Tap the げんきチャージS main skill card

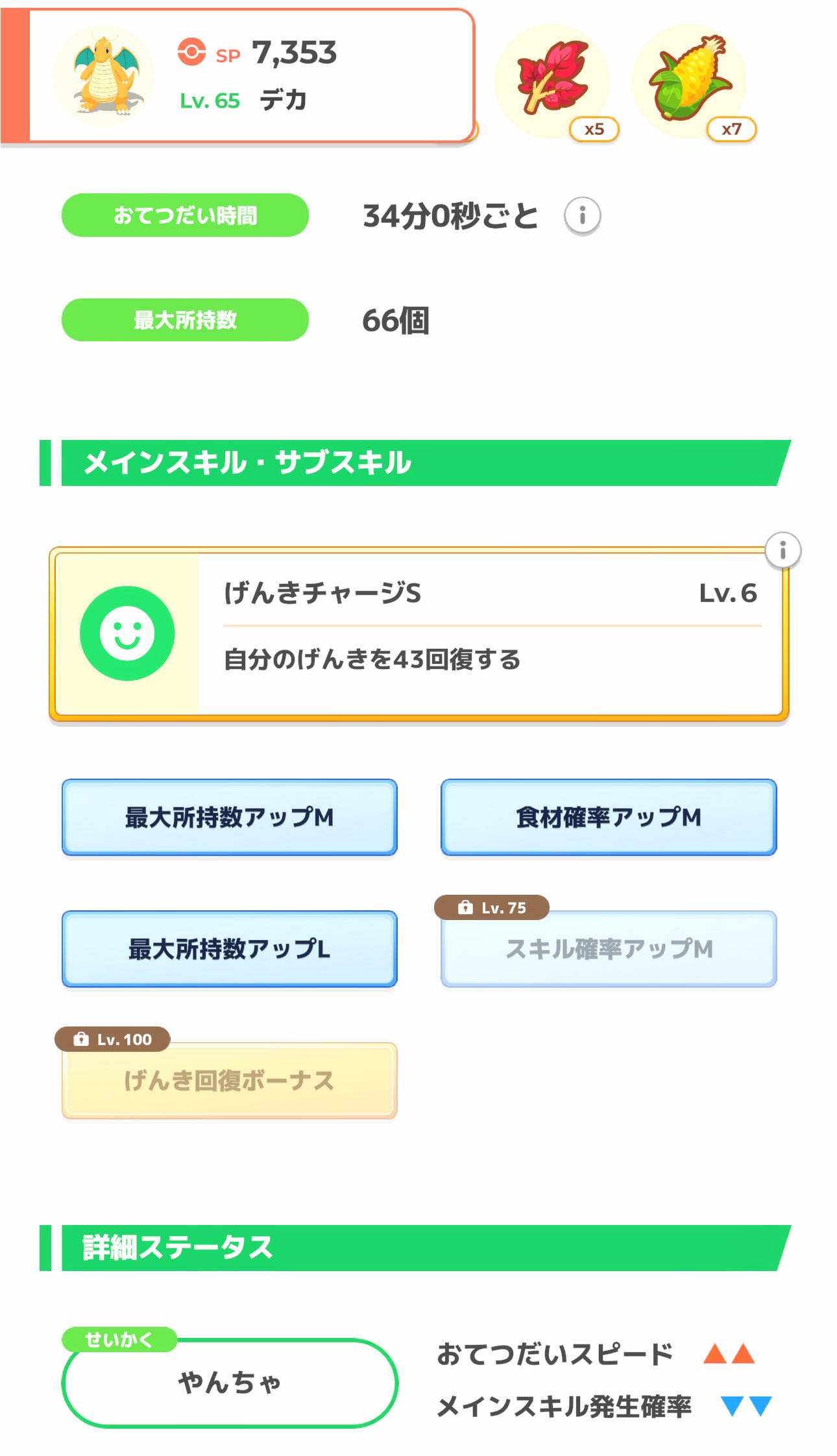coord(418,633)
